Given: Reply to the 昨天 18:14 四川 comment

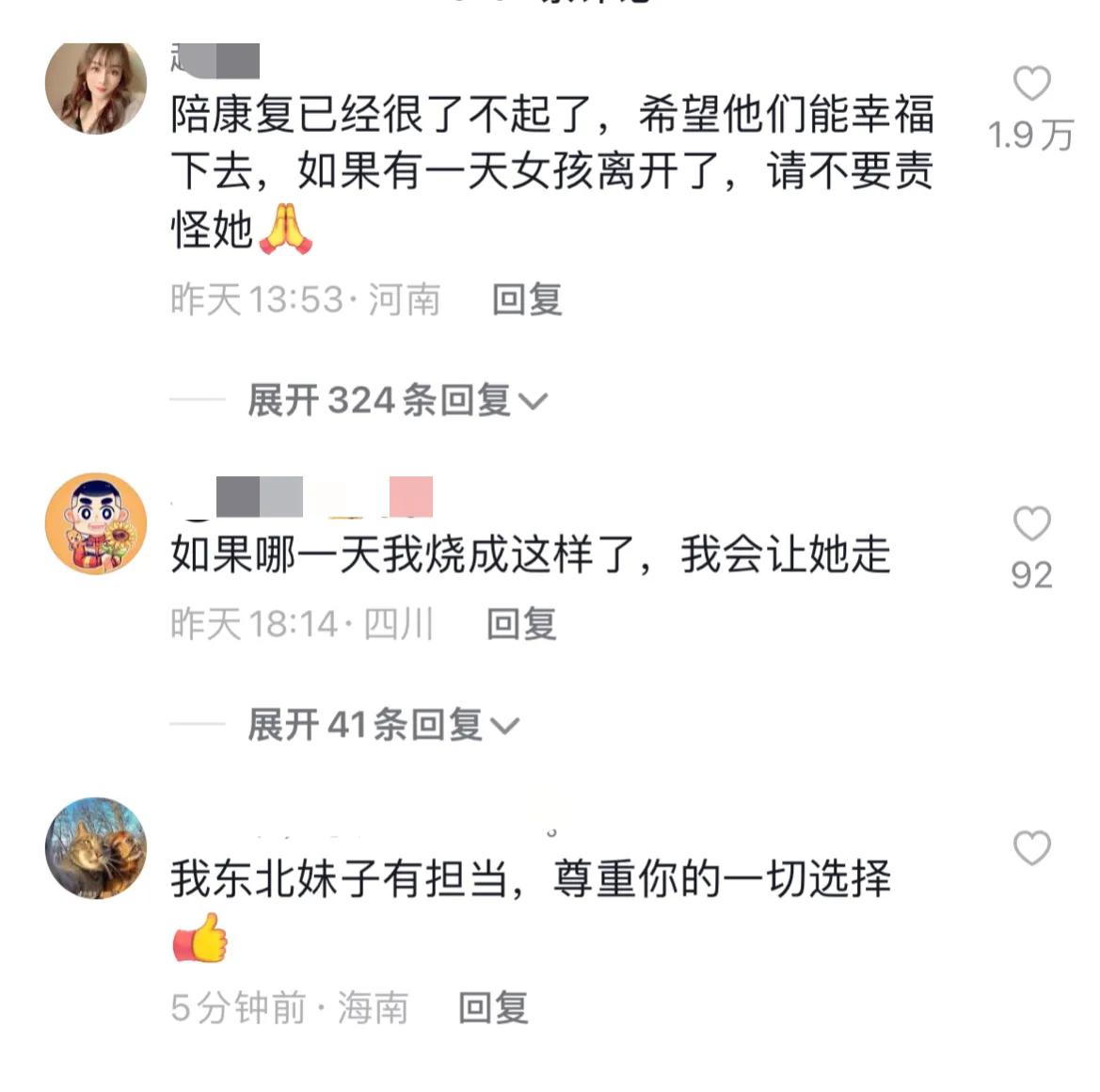Looking at the screenshot, I should 521,624.
